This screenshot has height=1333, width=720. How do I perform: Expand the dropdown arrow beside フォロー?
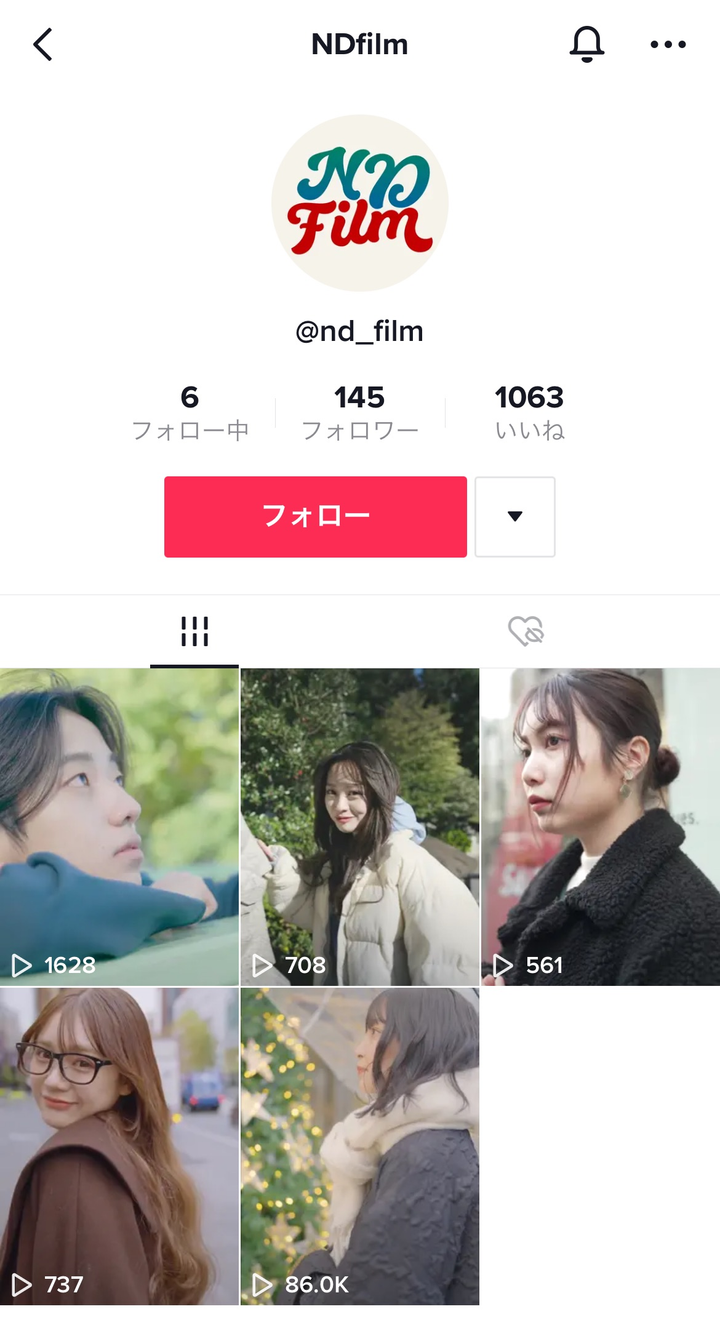click(x=515, y=517)
